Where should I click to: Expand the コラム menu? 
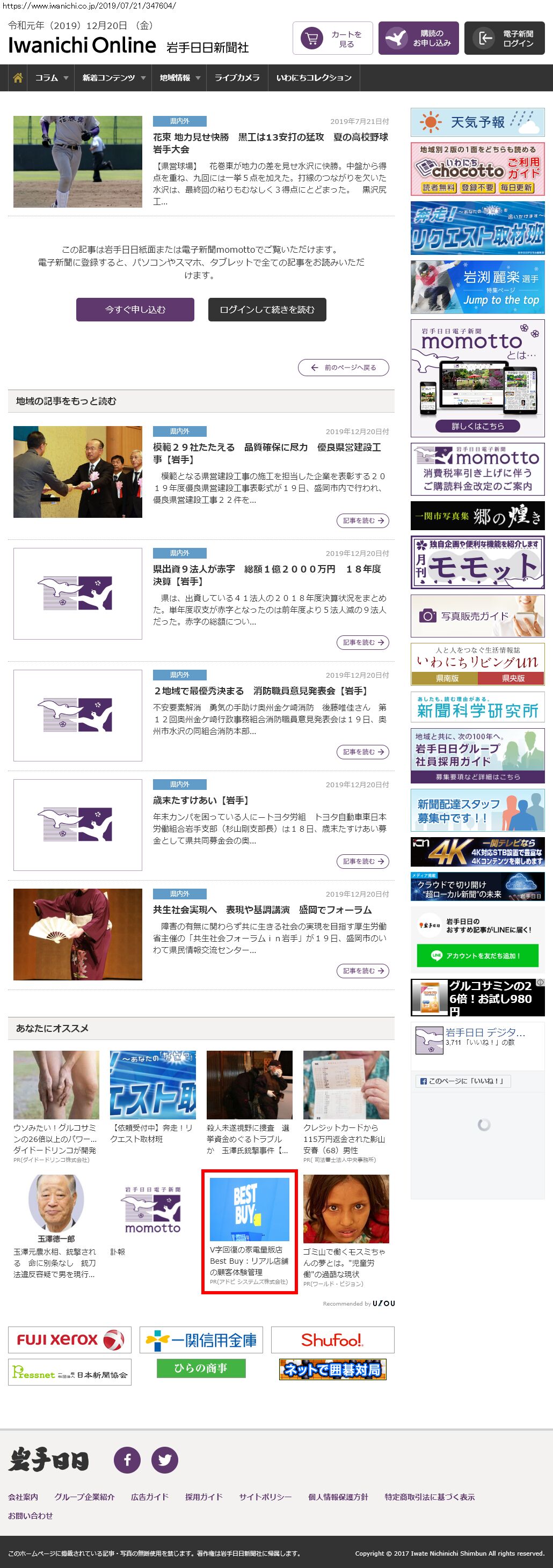[51, 78]
